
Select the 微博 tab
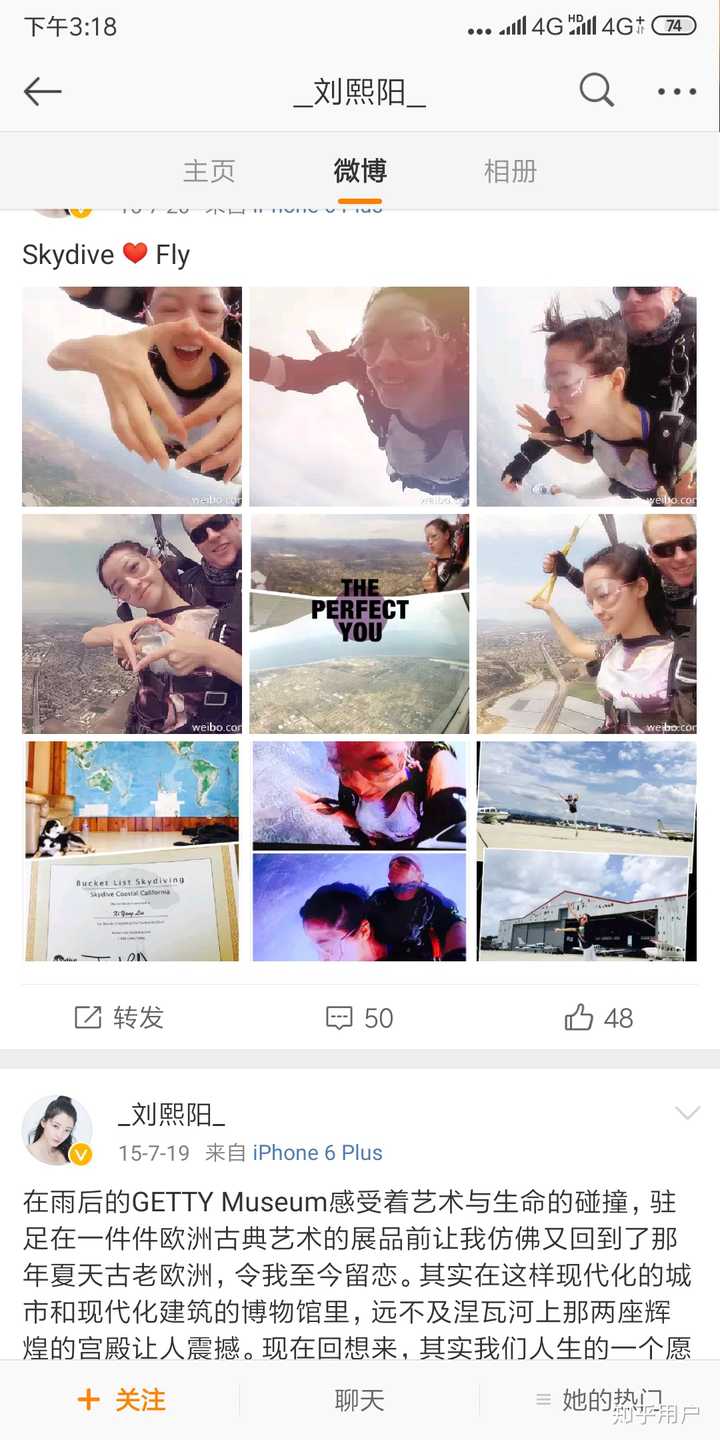(359, 171)
